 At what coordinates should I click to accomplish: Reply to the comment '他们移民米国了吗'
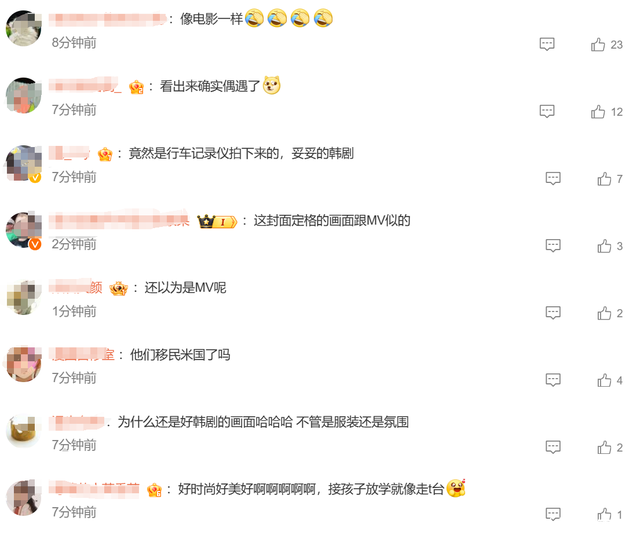pyautogui.click(x=553, y=380)
